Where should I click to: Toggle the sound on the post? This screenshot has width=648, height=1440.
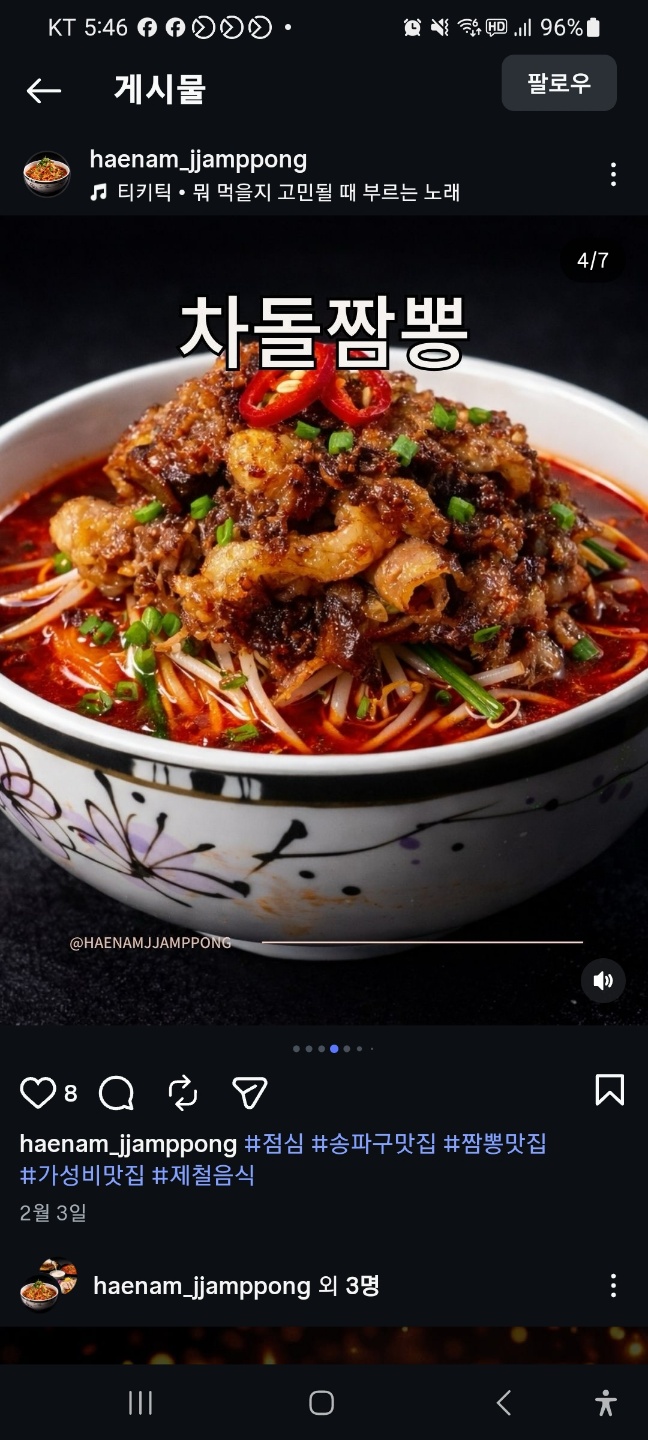pyautogui.click(x=603, y=981)
